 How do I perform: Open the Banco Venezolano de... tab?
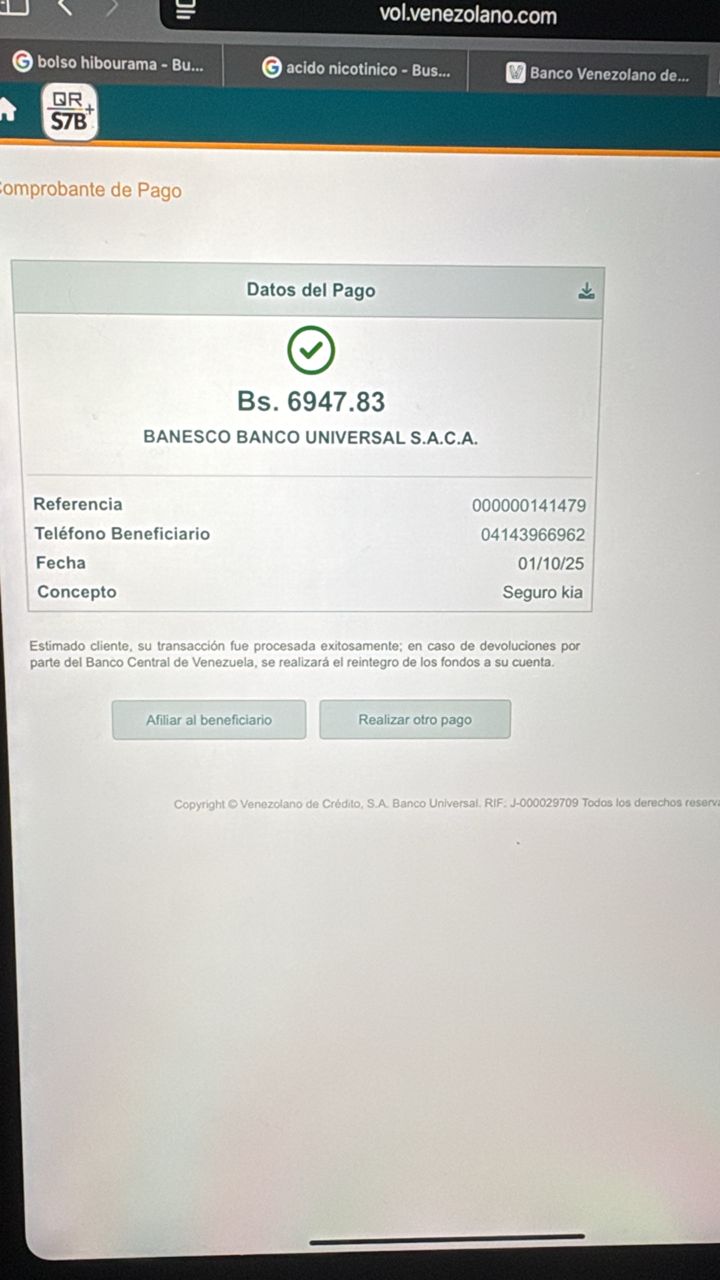[598, 73]
